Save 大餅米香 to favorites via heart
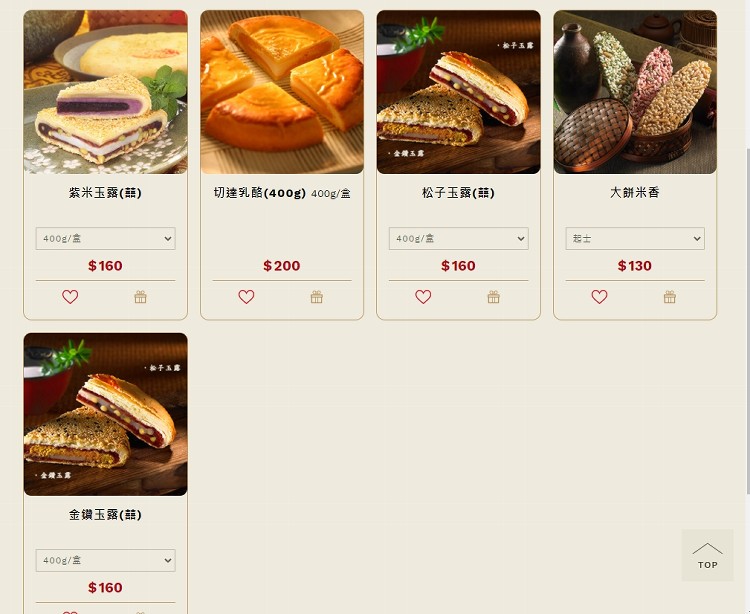This screenshot has width=750, height=614. pos(599,297)
